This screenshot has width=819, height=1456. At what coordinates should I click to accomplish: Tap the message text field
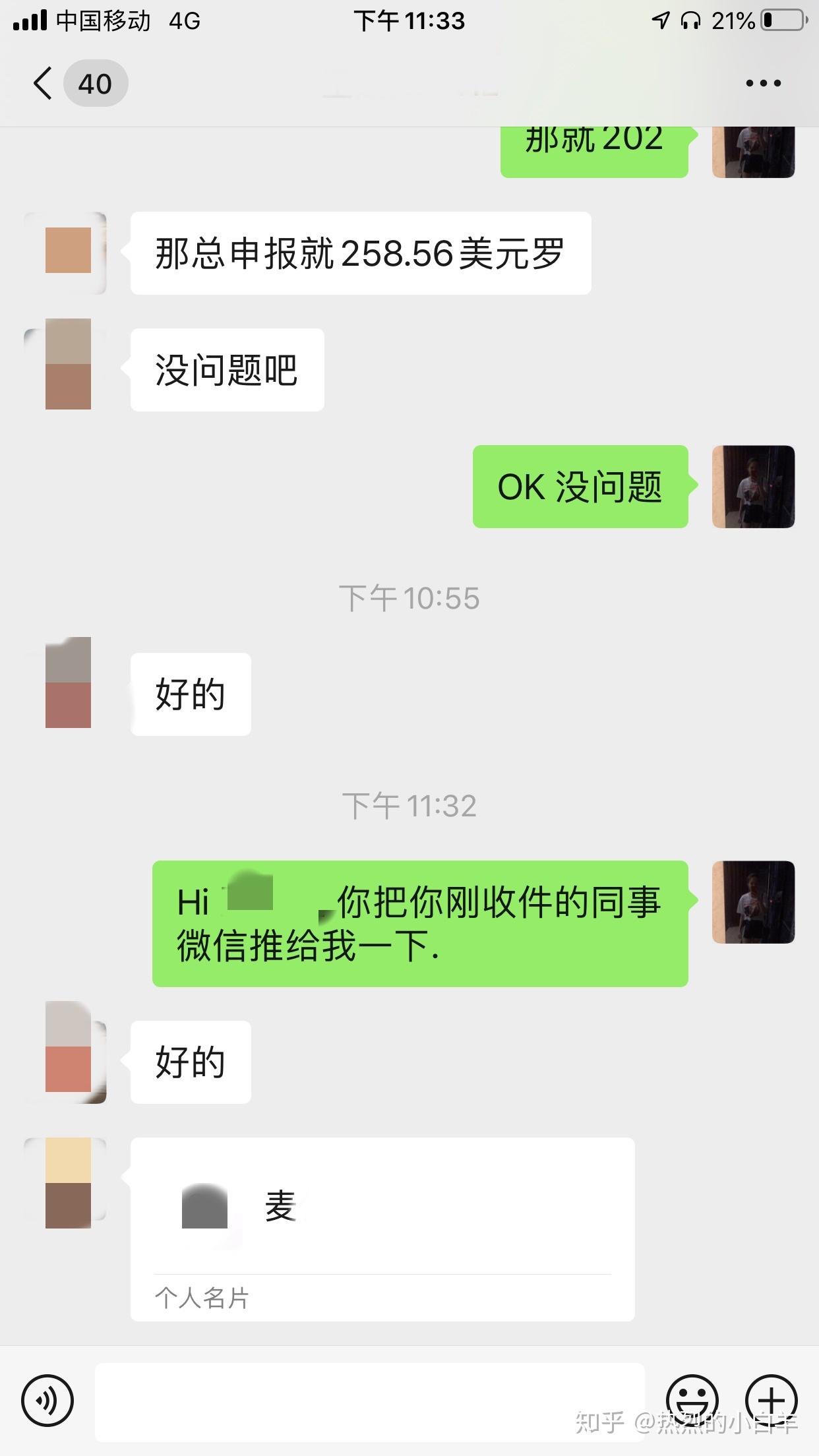[x=369, y=1401]
